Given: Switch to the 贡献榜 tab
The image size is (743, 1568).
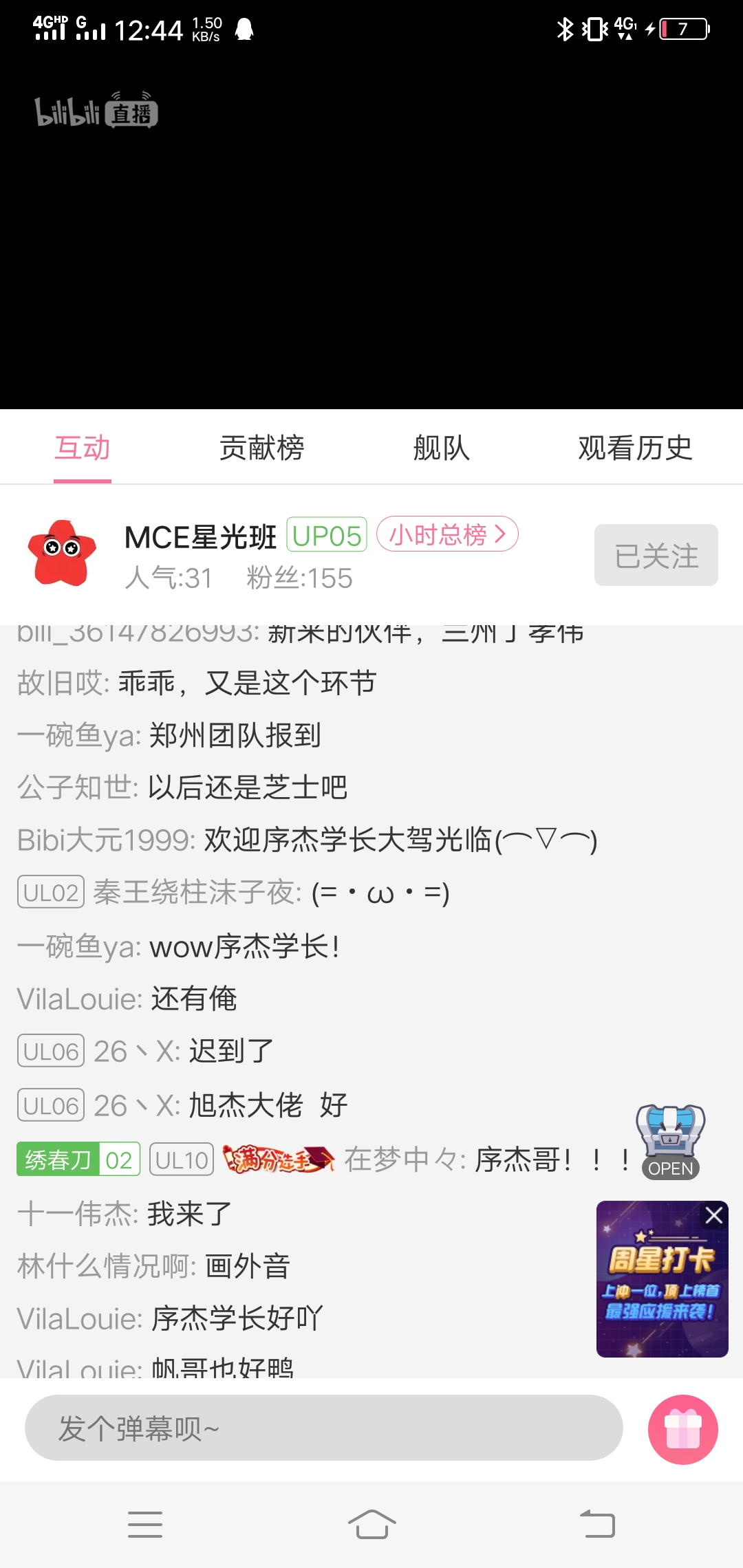Looking at the screenshot, I should 261,448.
